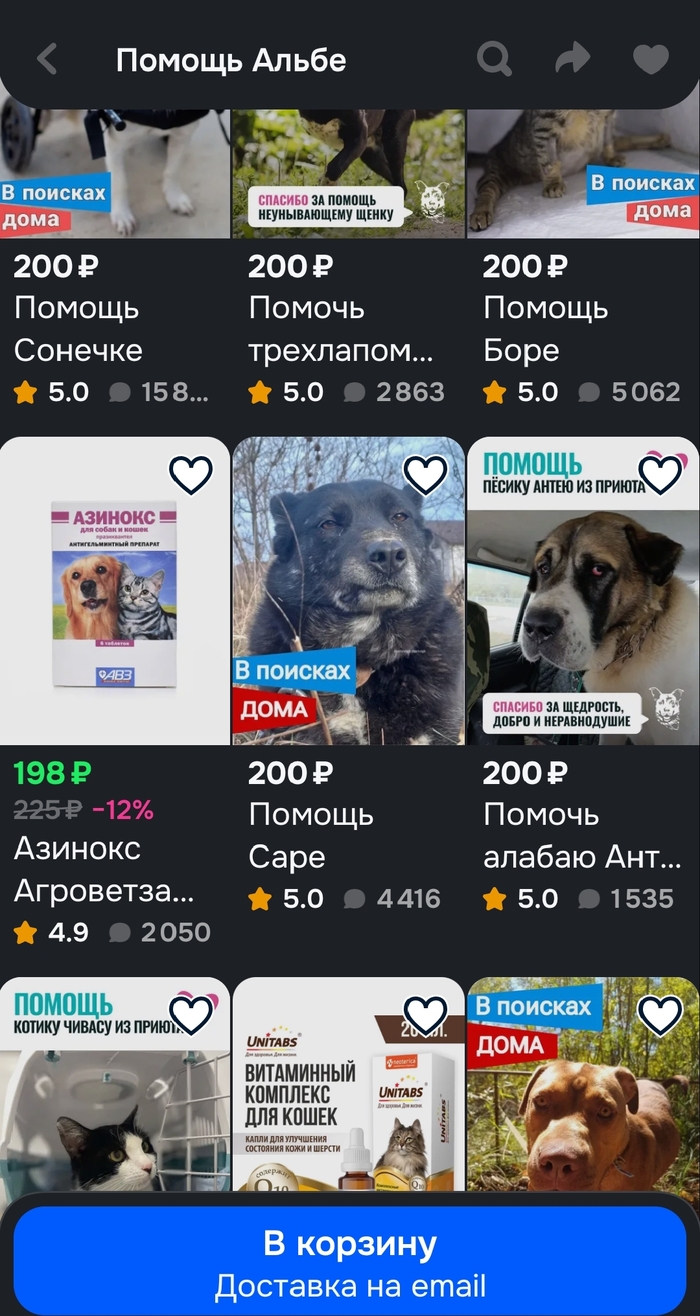Share this product page
This screenshot has width=700, height=1316.
pos(573,60)
